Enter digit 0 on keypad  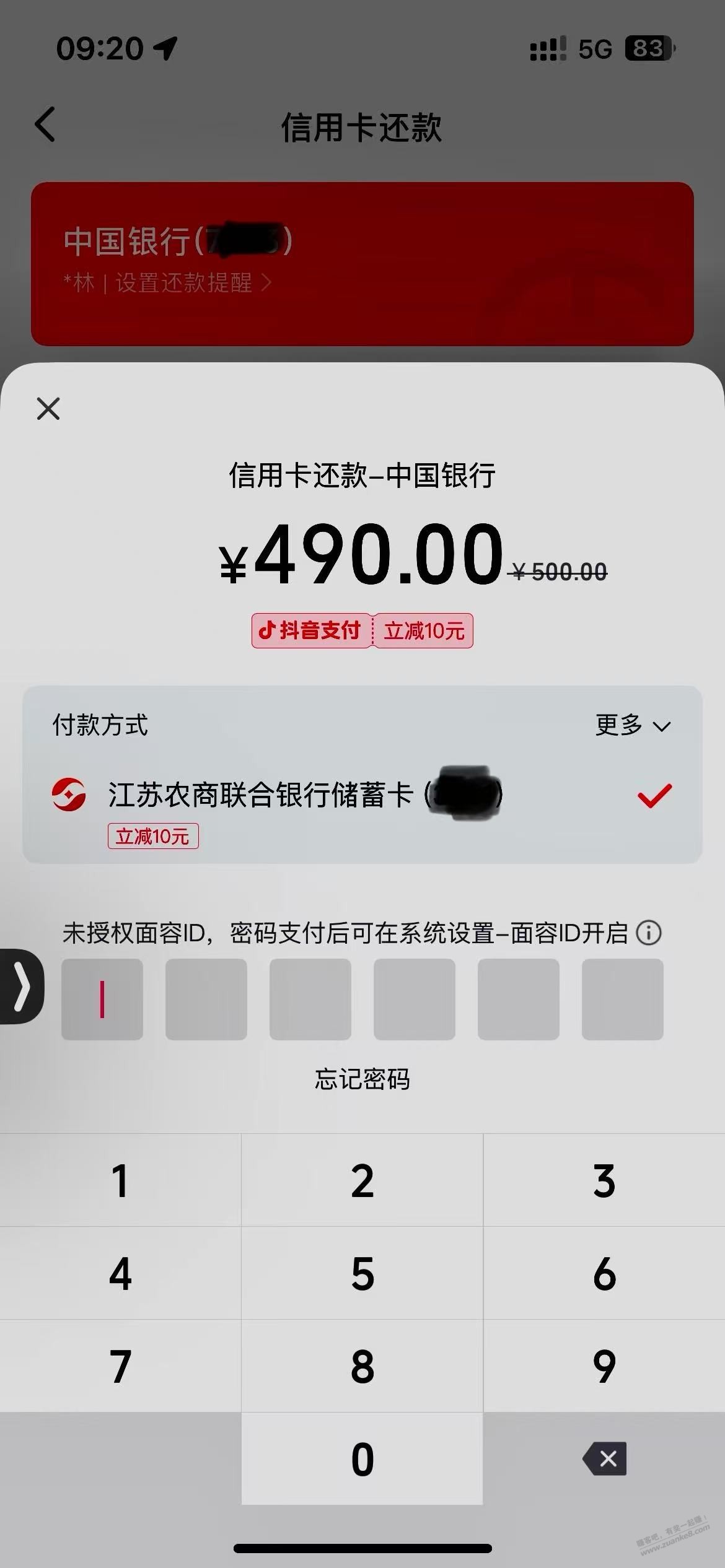point(362,1460)
